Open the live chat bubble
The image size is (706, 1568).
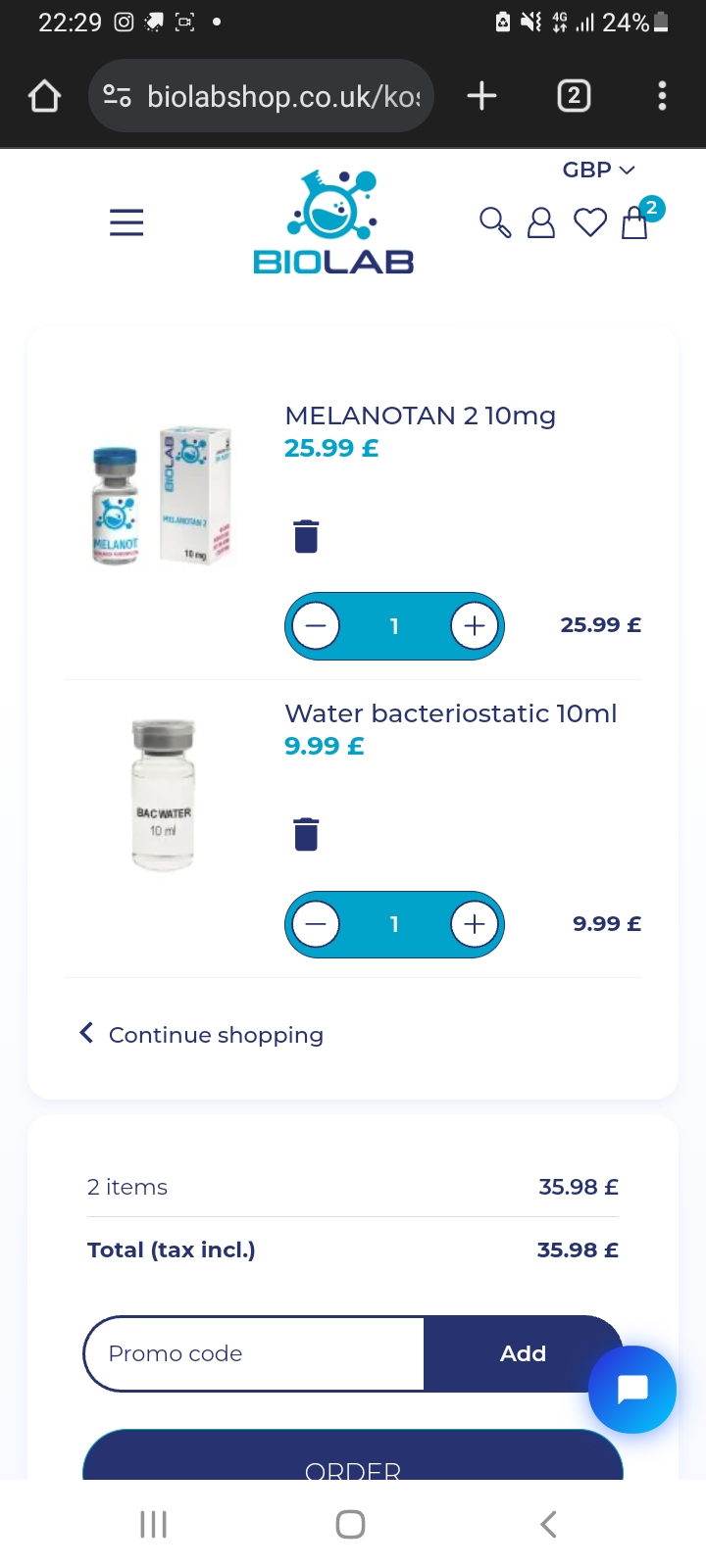click(x=632, y=1390)
